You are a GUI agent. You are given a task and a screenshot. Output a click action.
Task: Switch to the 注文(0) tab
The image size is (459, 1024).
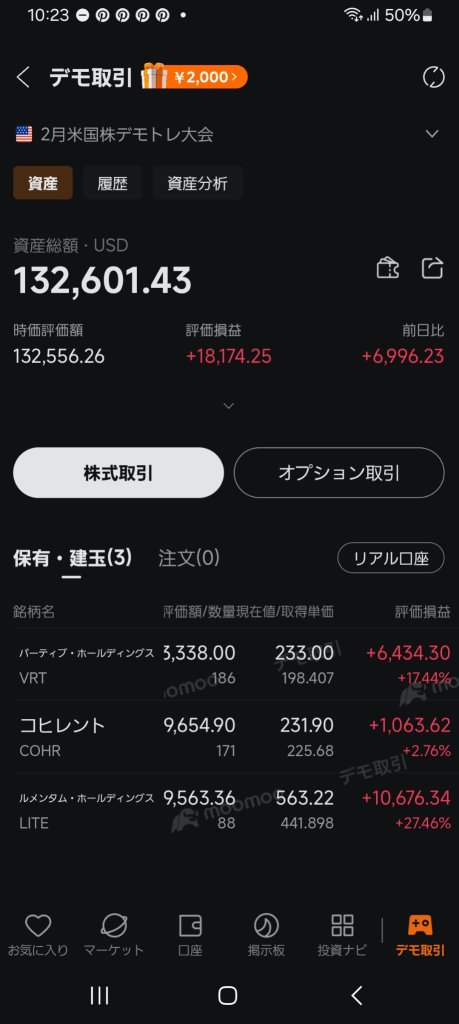point(189,558)
